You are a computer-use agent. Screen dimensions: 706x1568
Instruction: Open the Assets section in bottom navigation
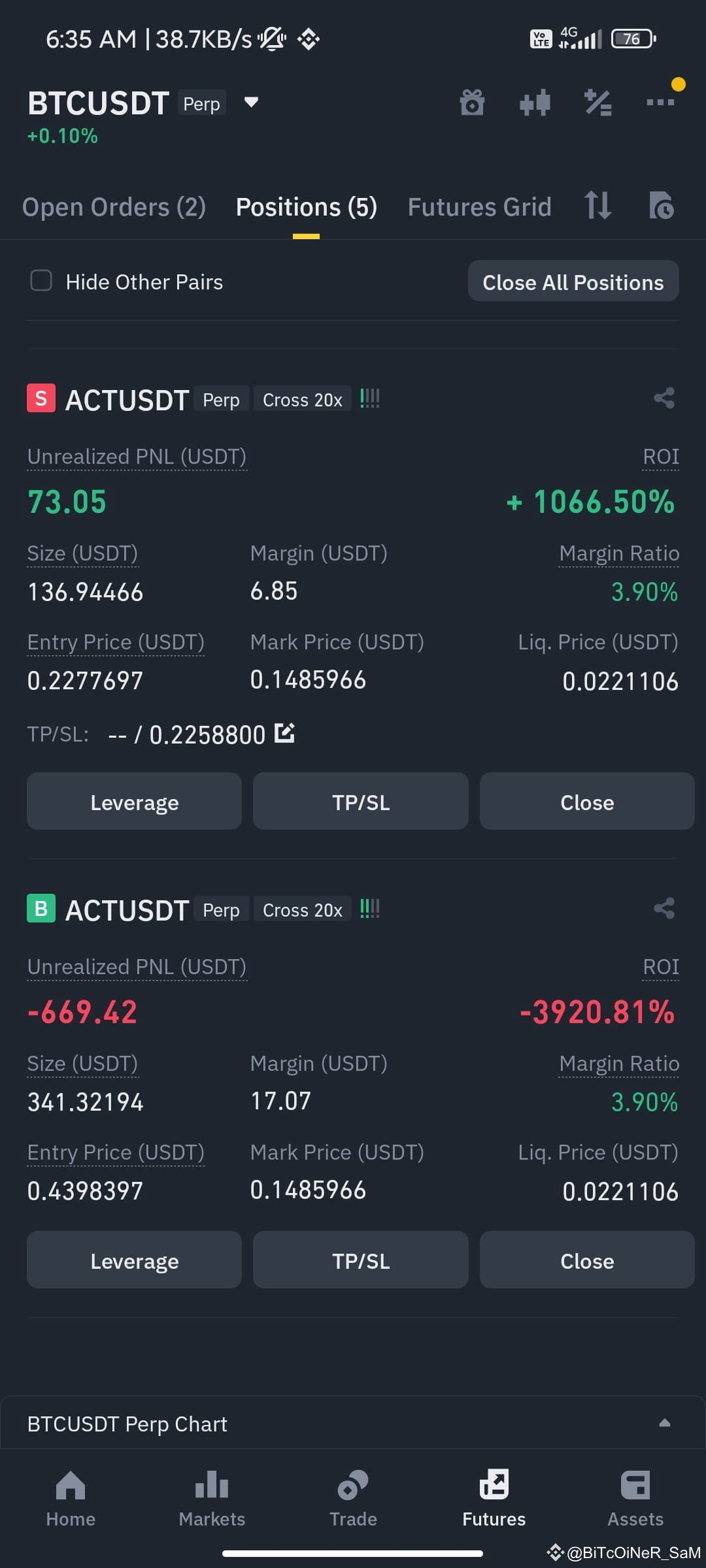(x=635, y=1496)
